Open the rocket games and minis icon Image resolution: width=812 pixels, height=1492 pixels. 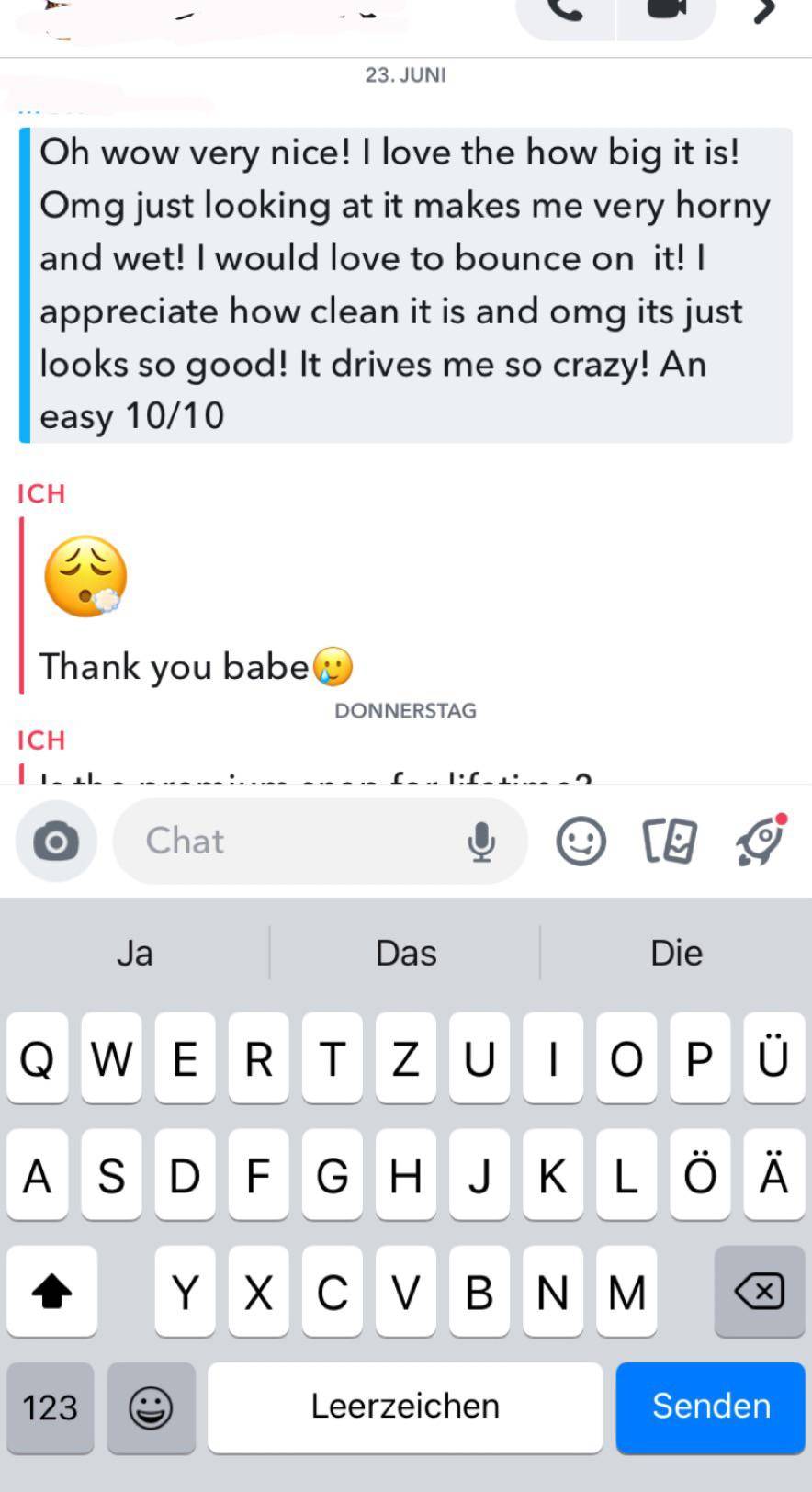[761, 842]
